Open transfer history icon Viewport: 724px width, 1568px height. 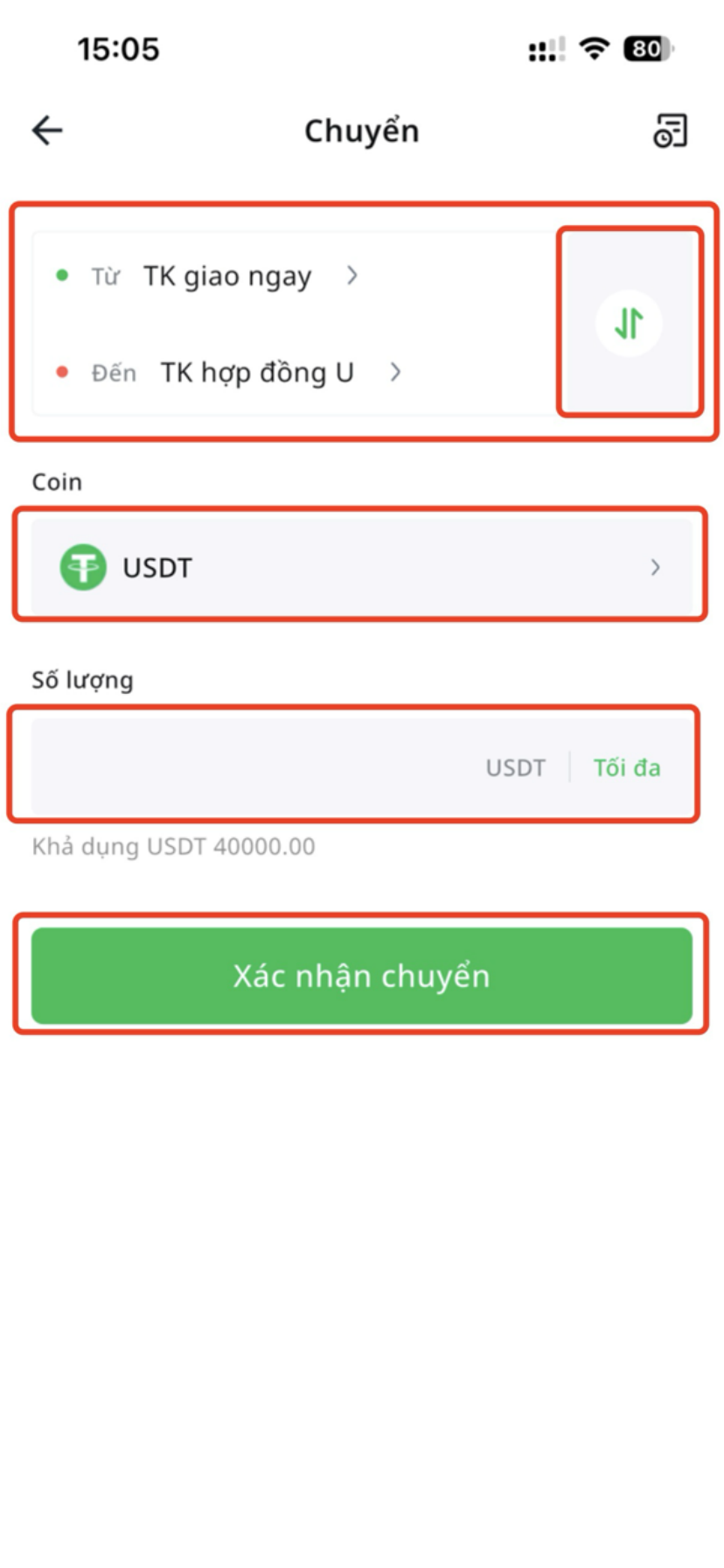coord(671,131)
